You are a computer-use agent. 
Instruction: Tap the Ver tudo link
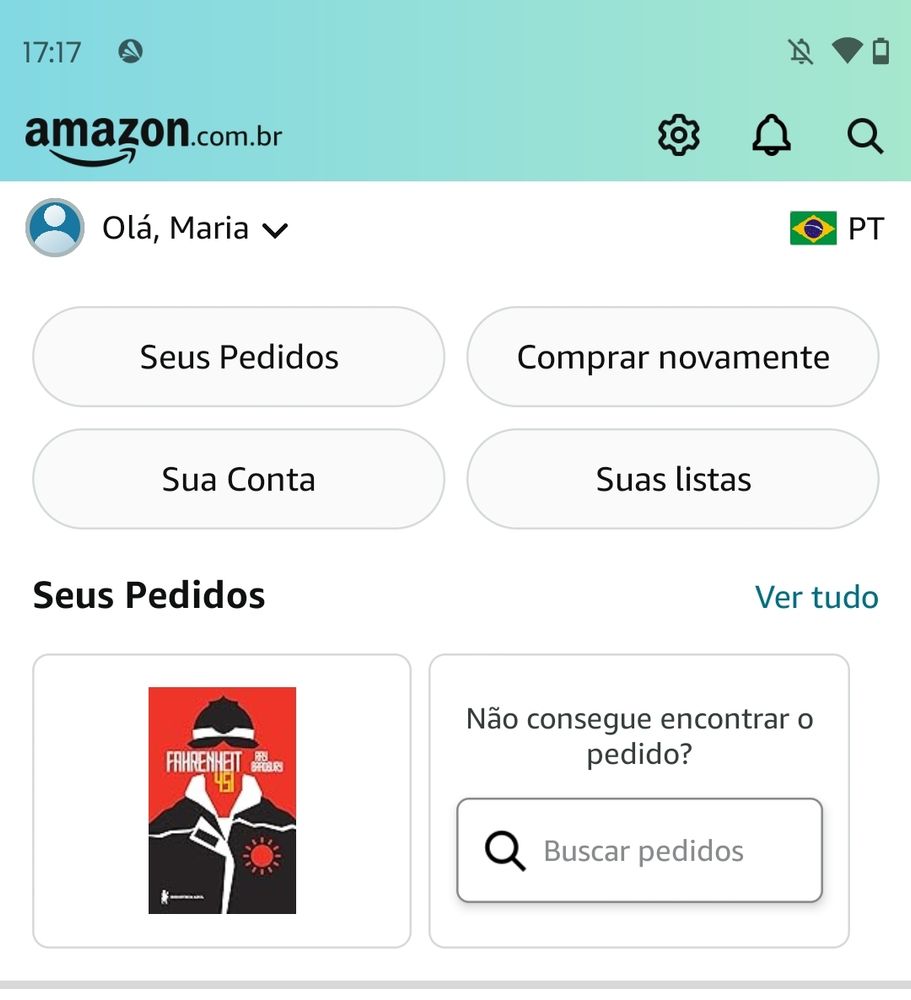pos(816,597)
